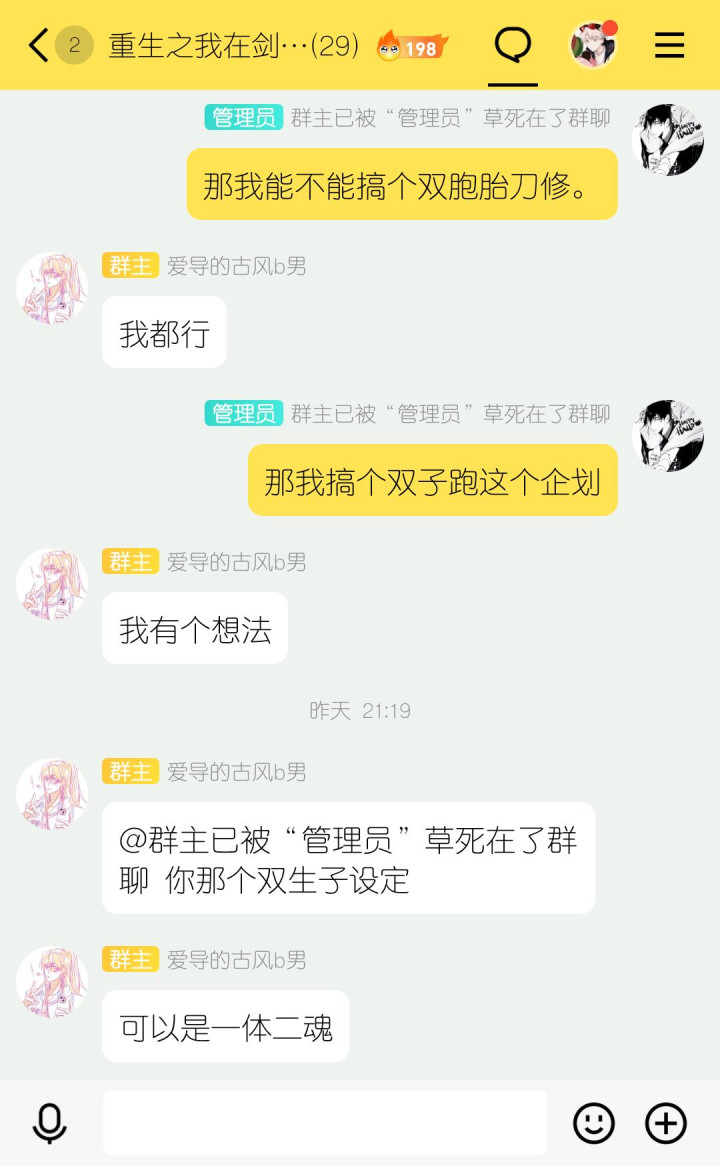Viewport: 720px width, 1166px height.
Task: Open the hamburger menu
Action: coord(669,45)
